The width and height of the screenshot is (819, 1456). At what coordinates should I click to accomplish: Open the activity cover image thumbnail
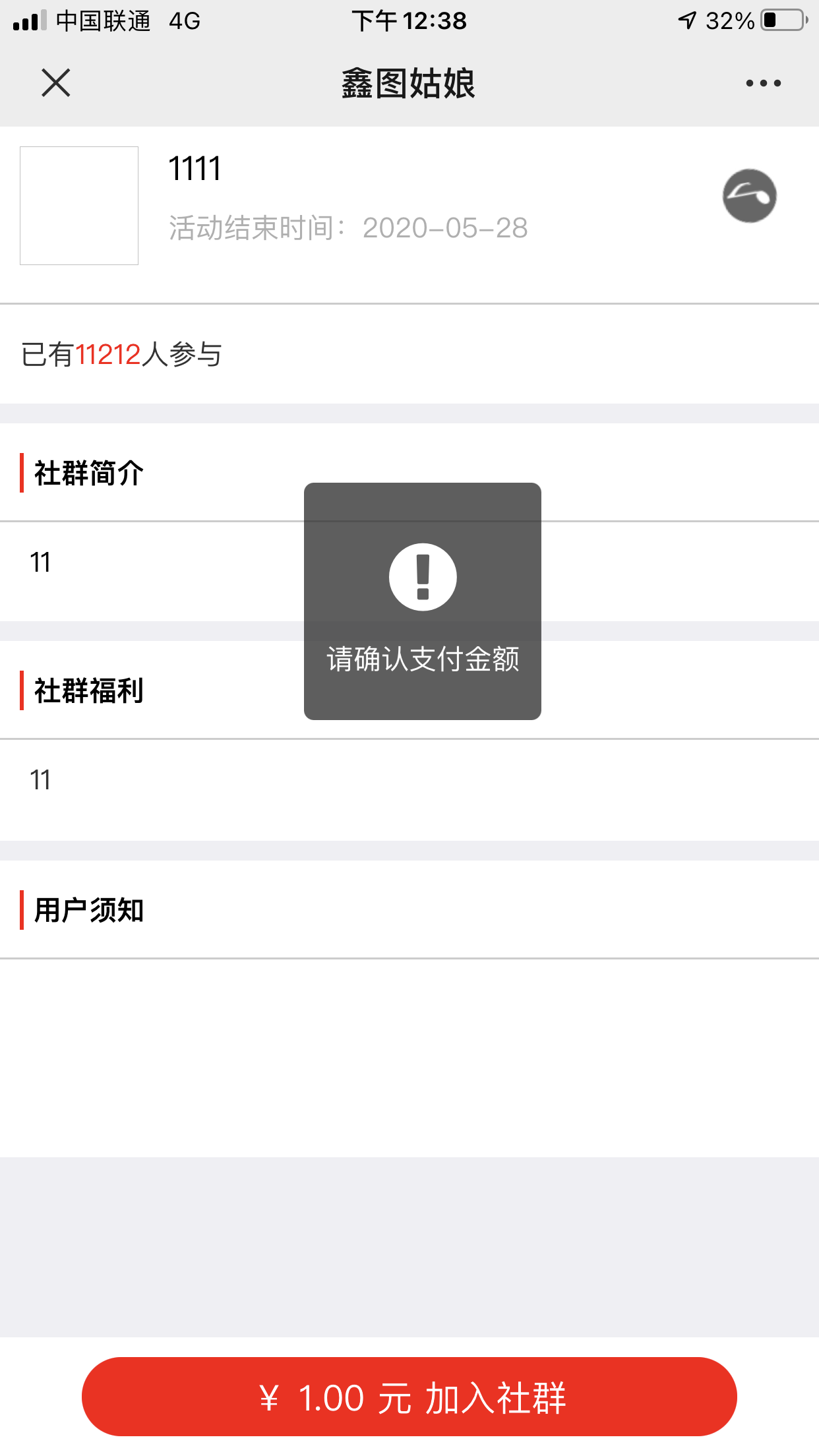pos(79,206)
